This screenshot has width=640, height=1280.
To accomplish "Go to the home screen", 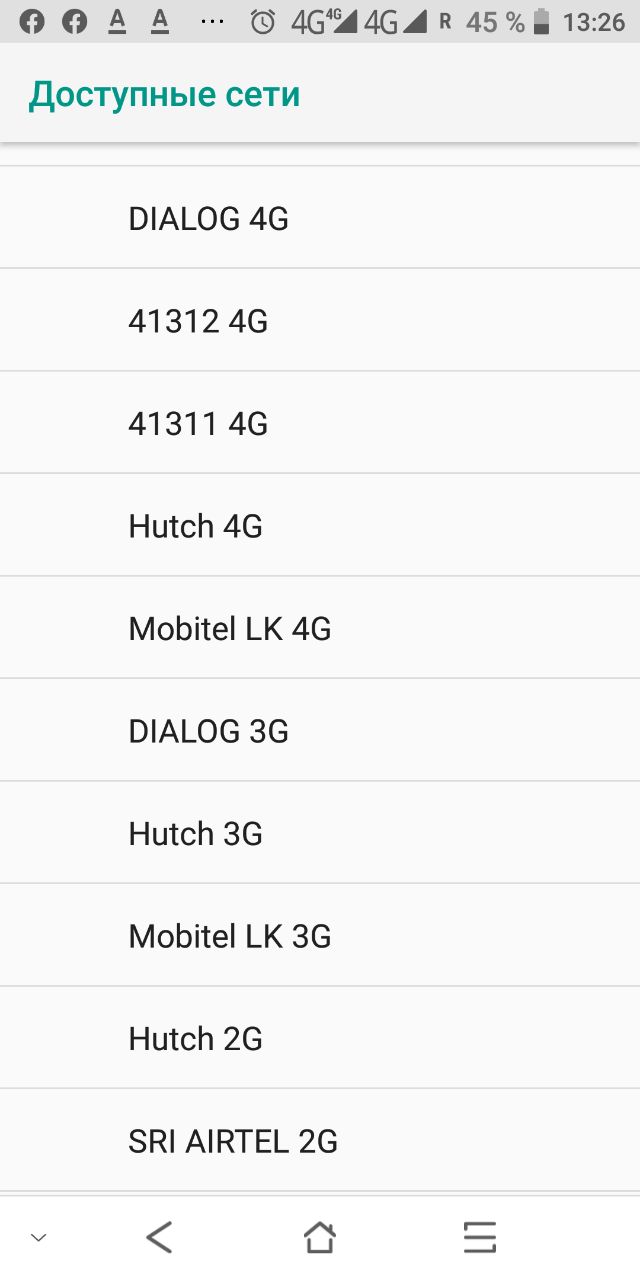I will [x=320, y=1237].
